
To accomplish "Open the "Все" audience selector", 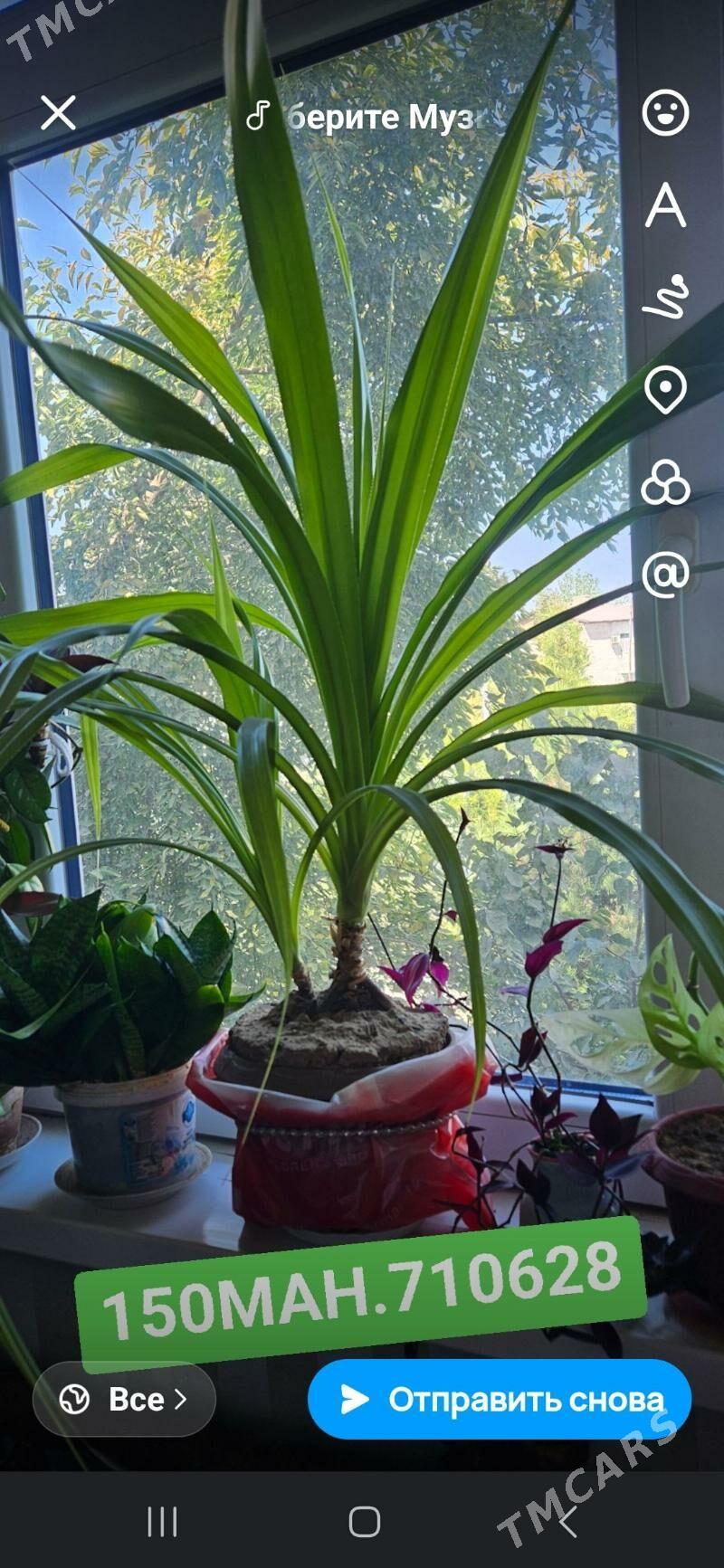I will (124, 1399).
